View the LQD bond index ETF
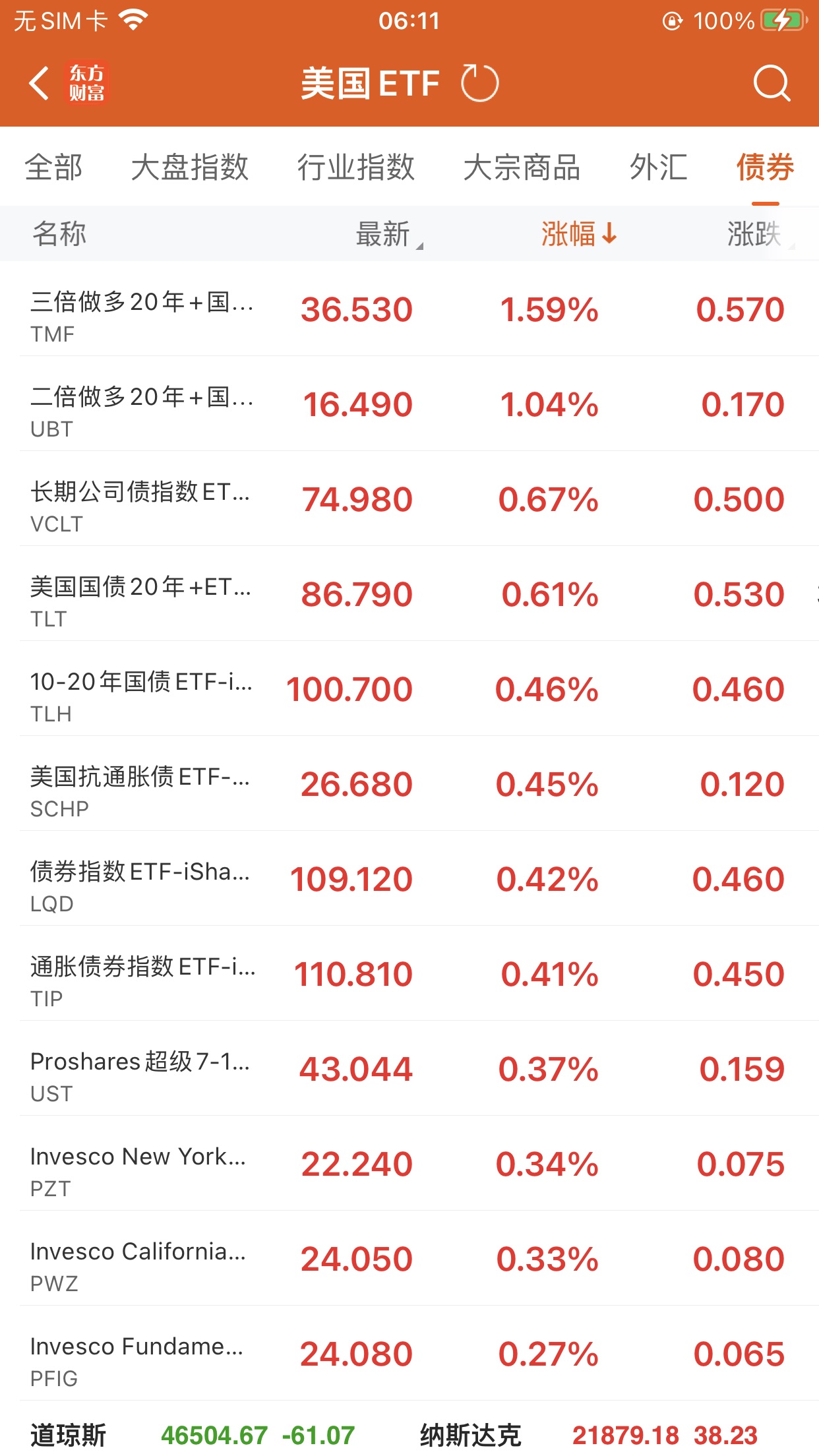The width and height of the screenshot is (819, 1456). pos(409,880)
